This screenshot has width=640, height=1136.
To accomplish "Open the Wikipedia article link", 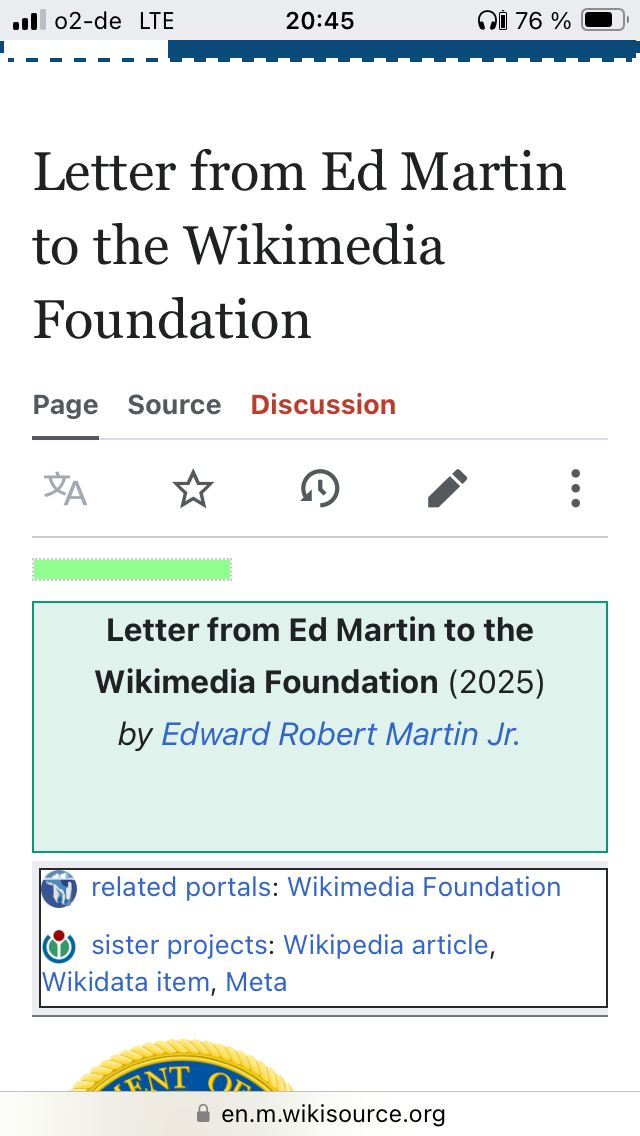I will (x=386, y=945).
